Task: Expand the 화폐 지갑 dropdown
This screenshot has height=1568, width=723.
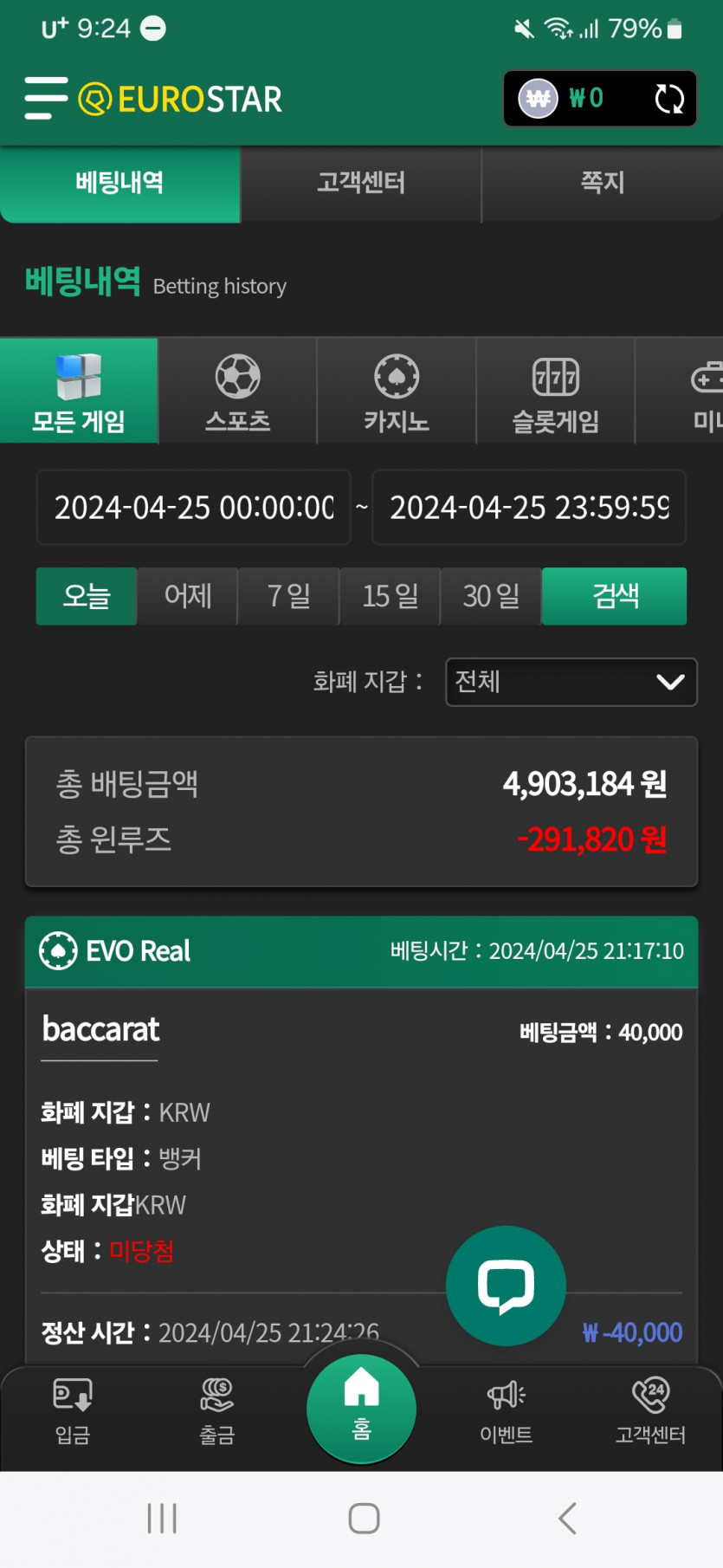Action: 571,682
